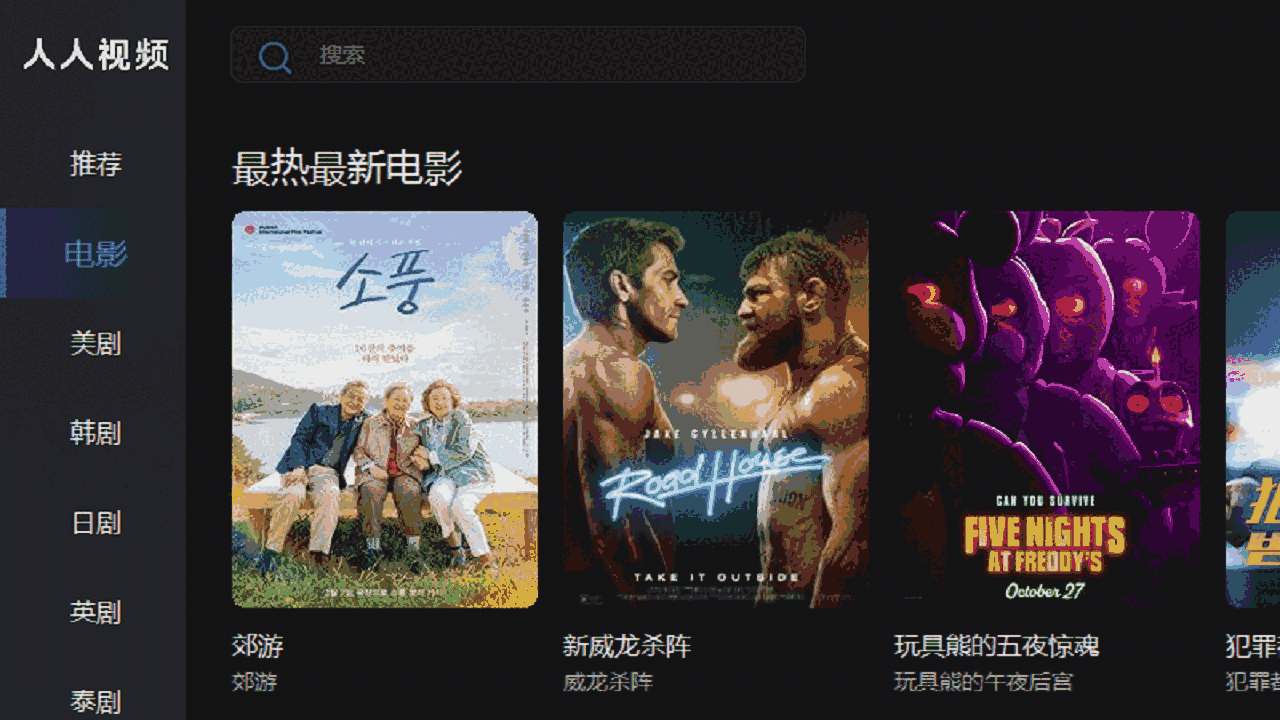Open the 英剧 category
The image size is (1280, 720).
(x=95, y=612)
